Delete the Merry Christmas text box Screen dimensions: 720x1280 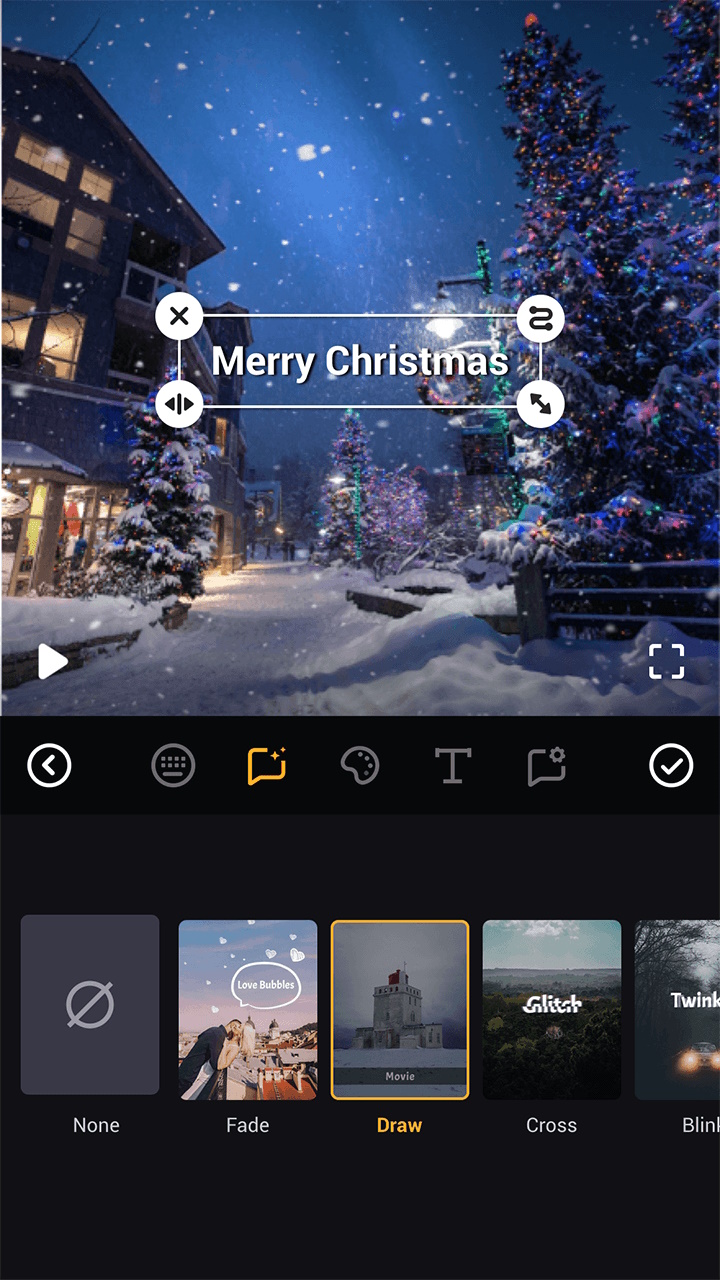click(x=179, y=318)
